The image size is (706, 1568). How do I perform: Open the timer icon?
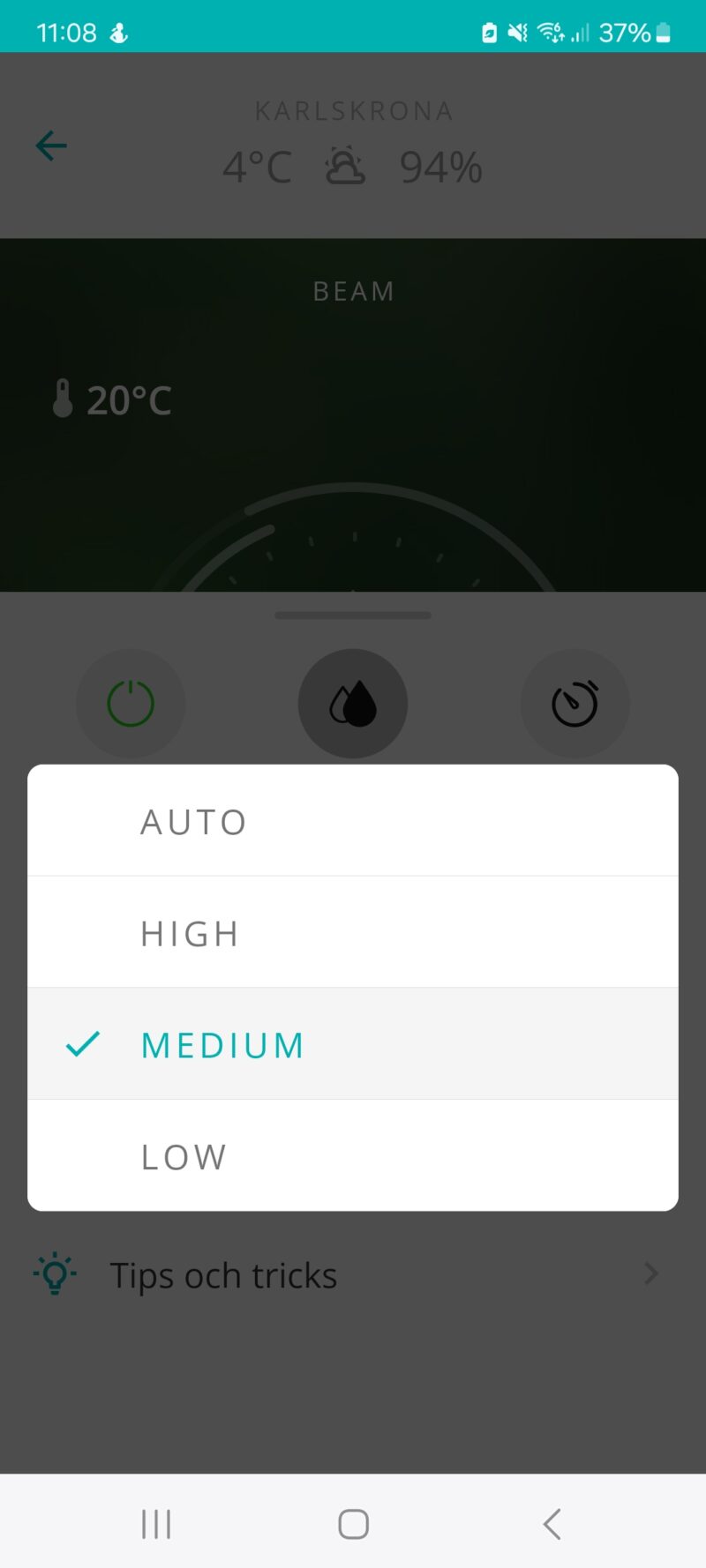click(x=575, y=704)
